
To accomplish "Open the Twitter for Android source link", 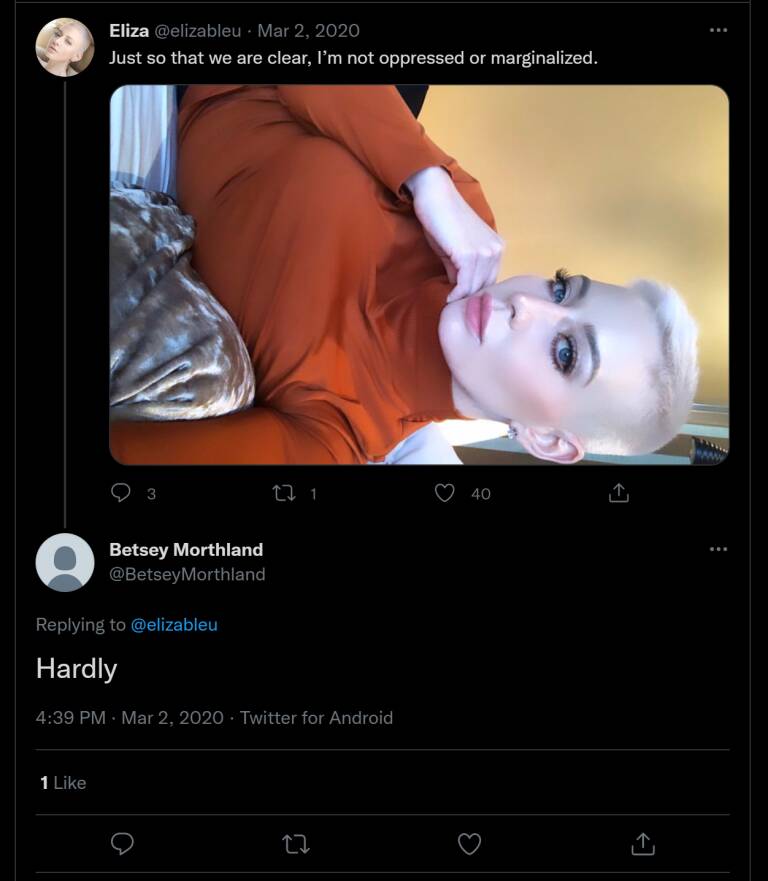I will tap(316, 718).
